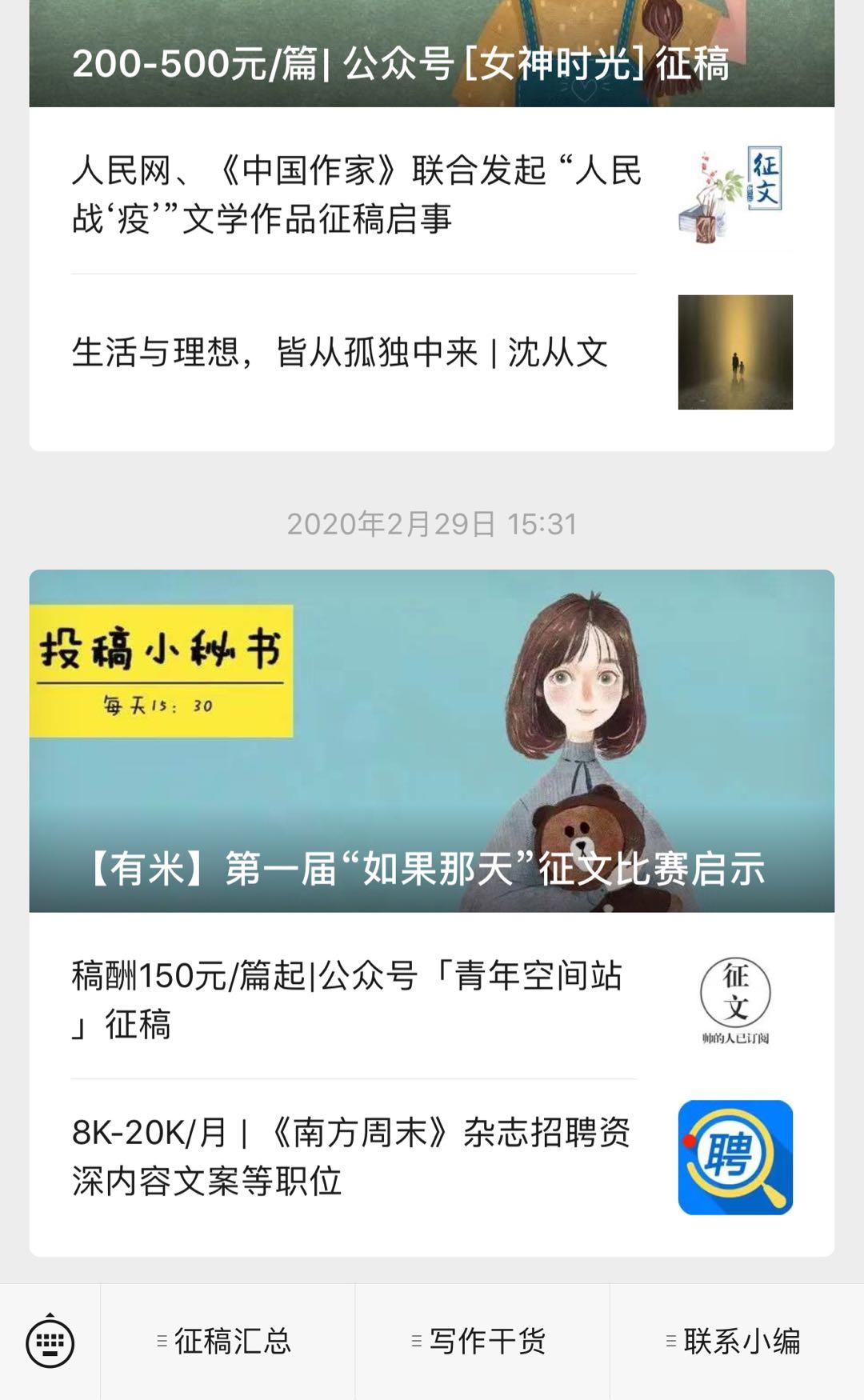This screenshot has height=1400, width=864.
Task: Open the 联系小编 menu
Action: point(737,1342)
